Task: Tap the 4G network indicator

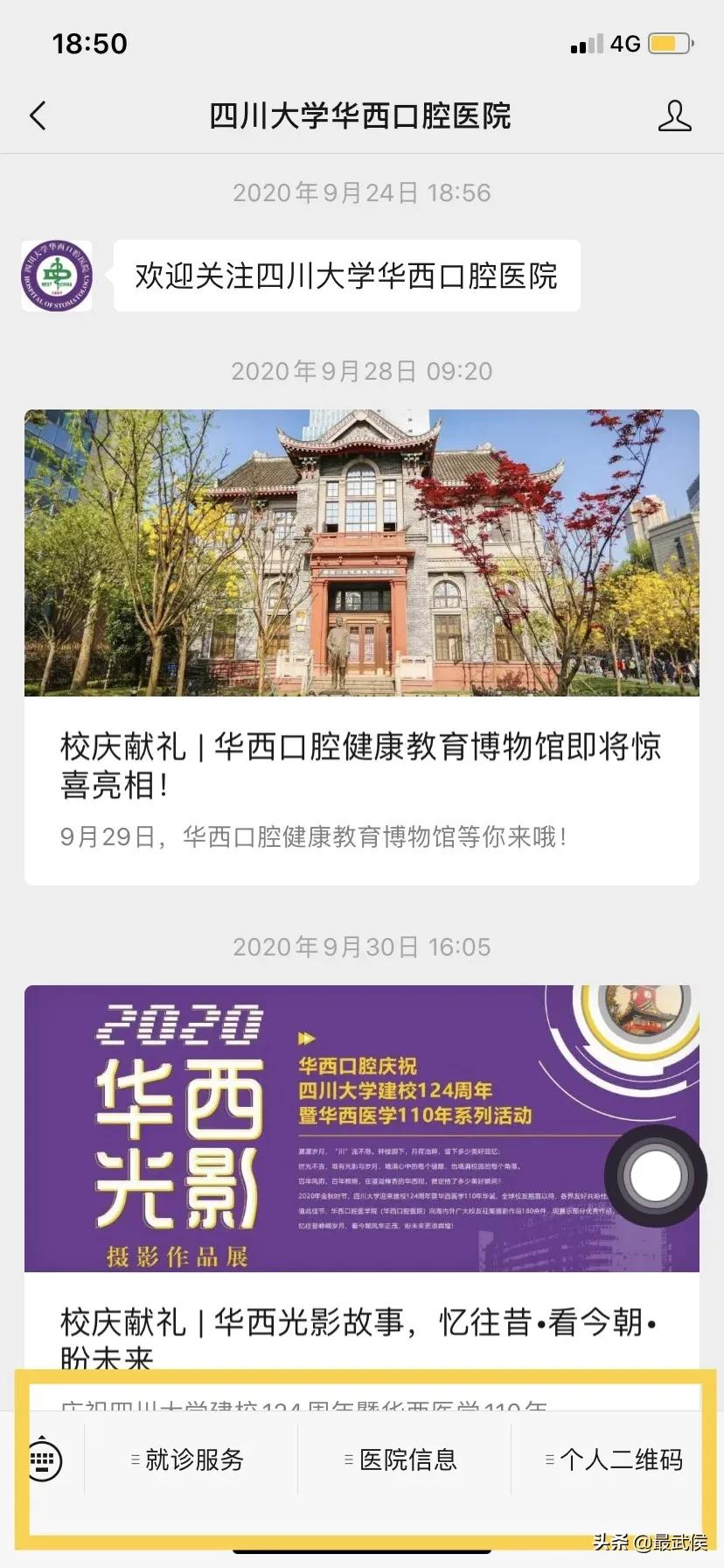Action: [x=624, y=42]
